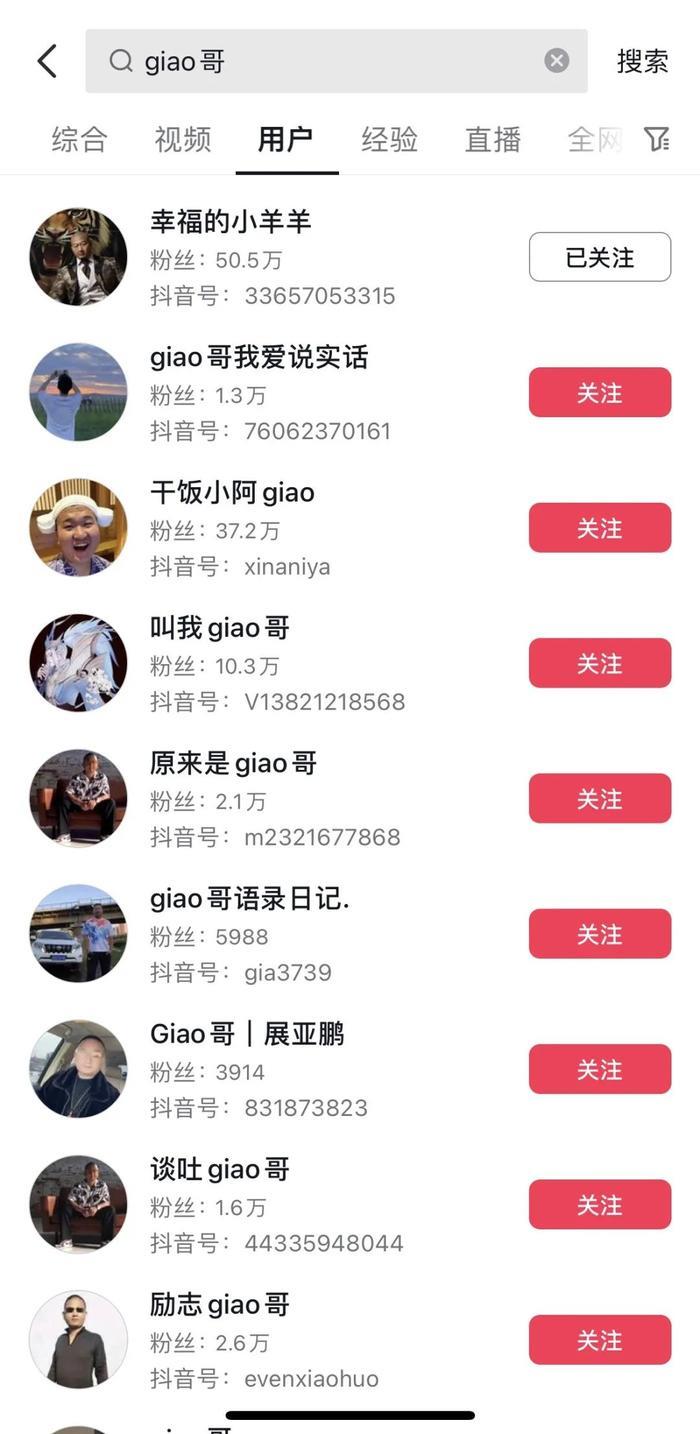This screenshot has width=700, height=1434.
Task: Unfollow 幸福的小羊羊 via 已关注
Action: pyautogui.click(x=599, y=257)
